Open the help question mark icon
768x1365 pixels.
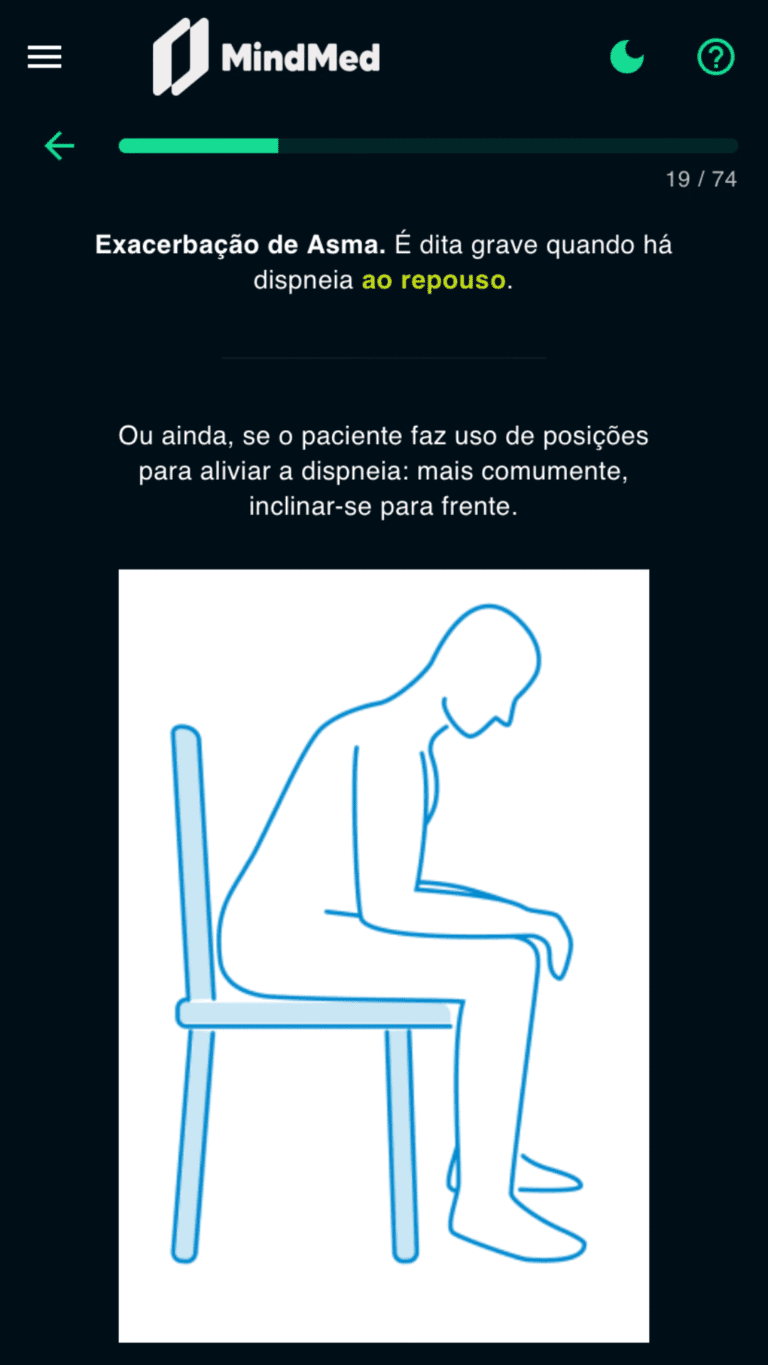coord(716,57)
